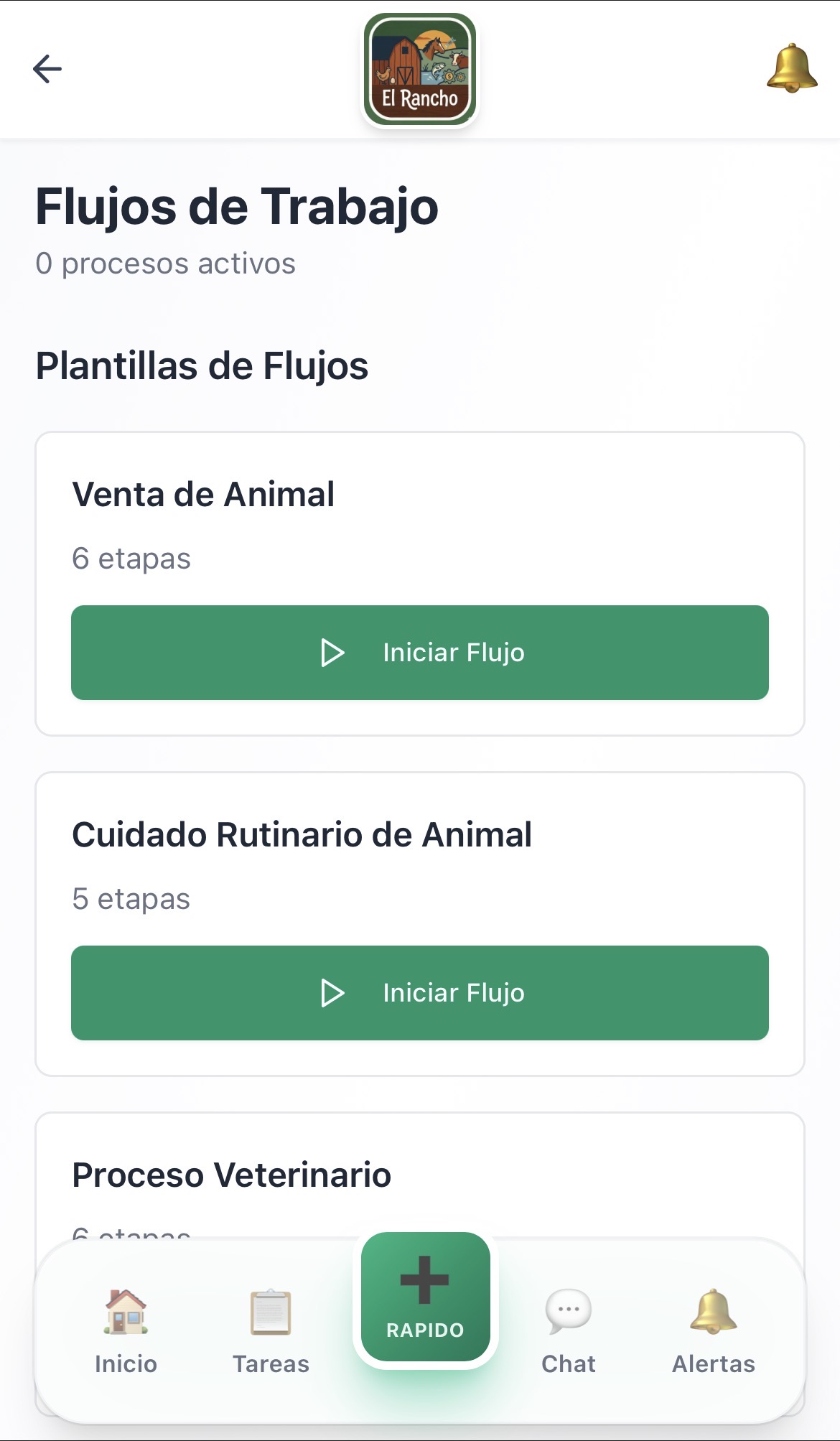Open the Cuidado Rutinario de Animal card
The height and width of the screenshot is (1441, 840).
tap(302, 834)
